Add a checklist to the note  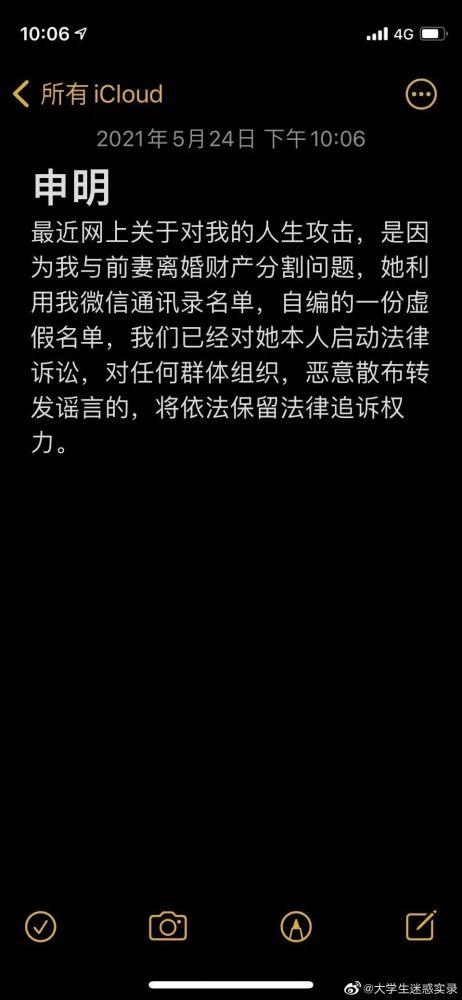(x=41, y=927)
